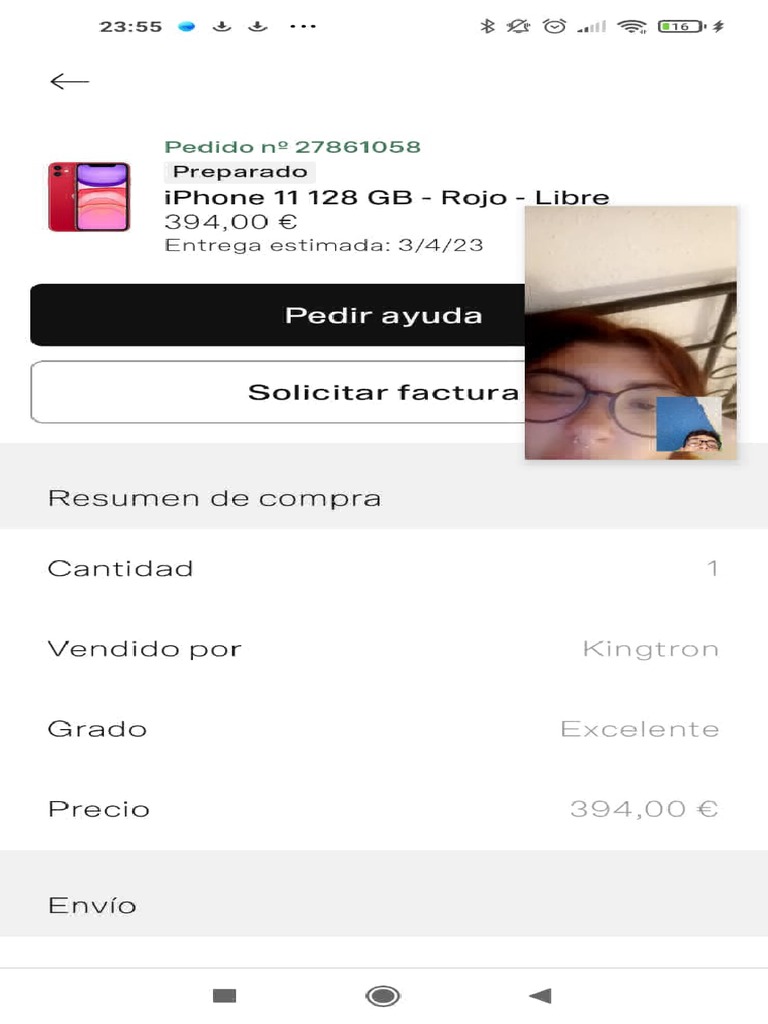
Task: Open the iPhone 11 product image
Action: pos(89,197)
